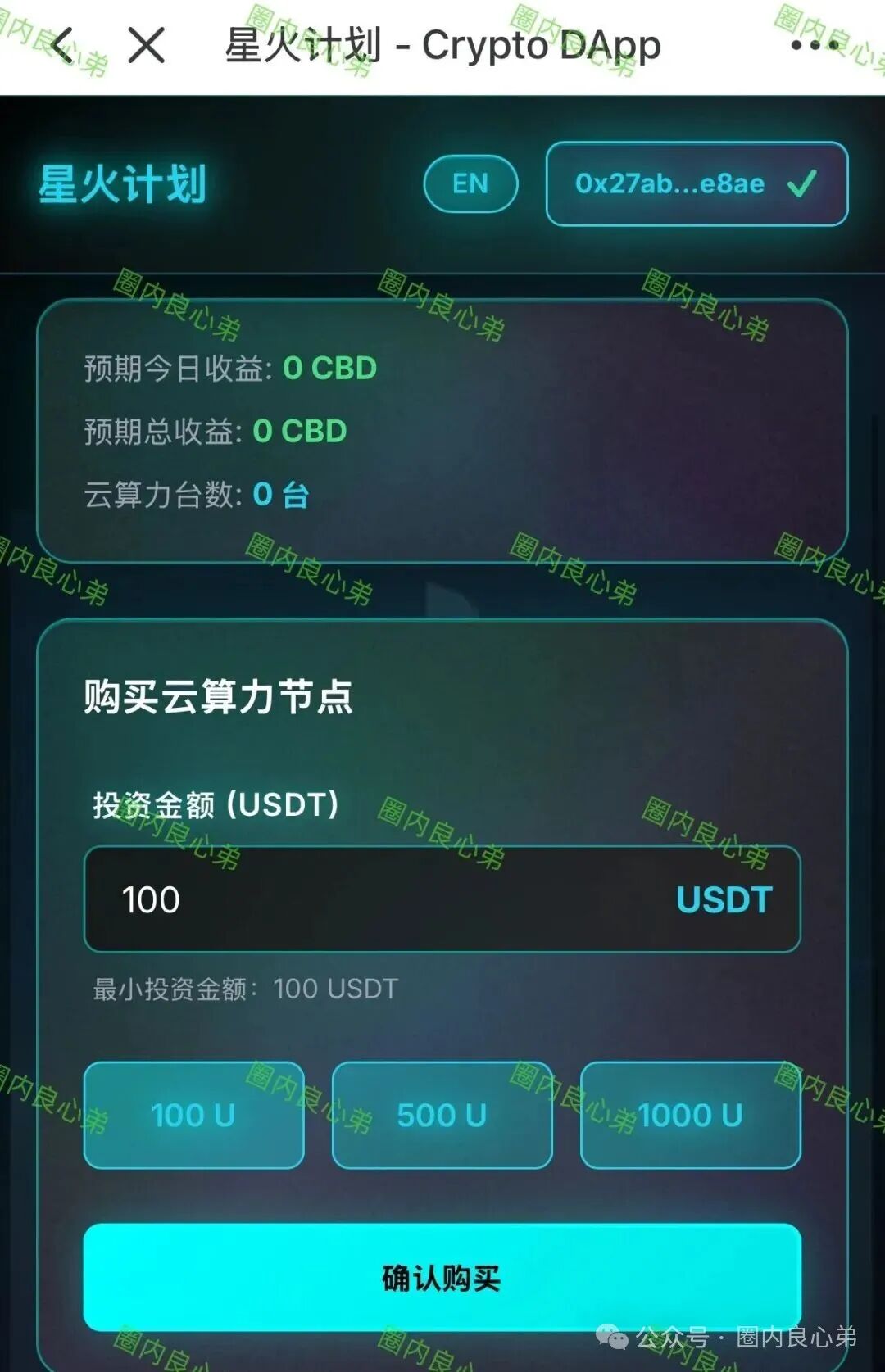The image size is (885, 1372).
Task: Open the three-dot overflow menu
Action: (x=815, y=45)
